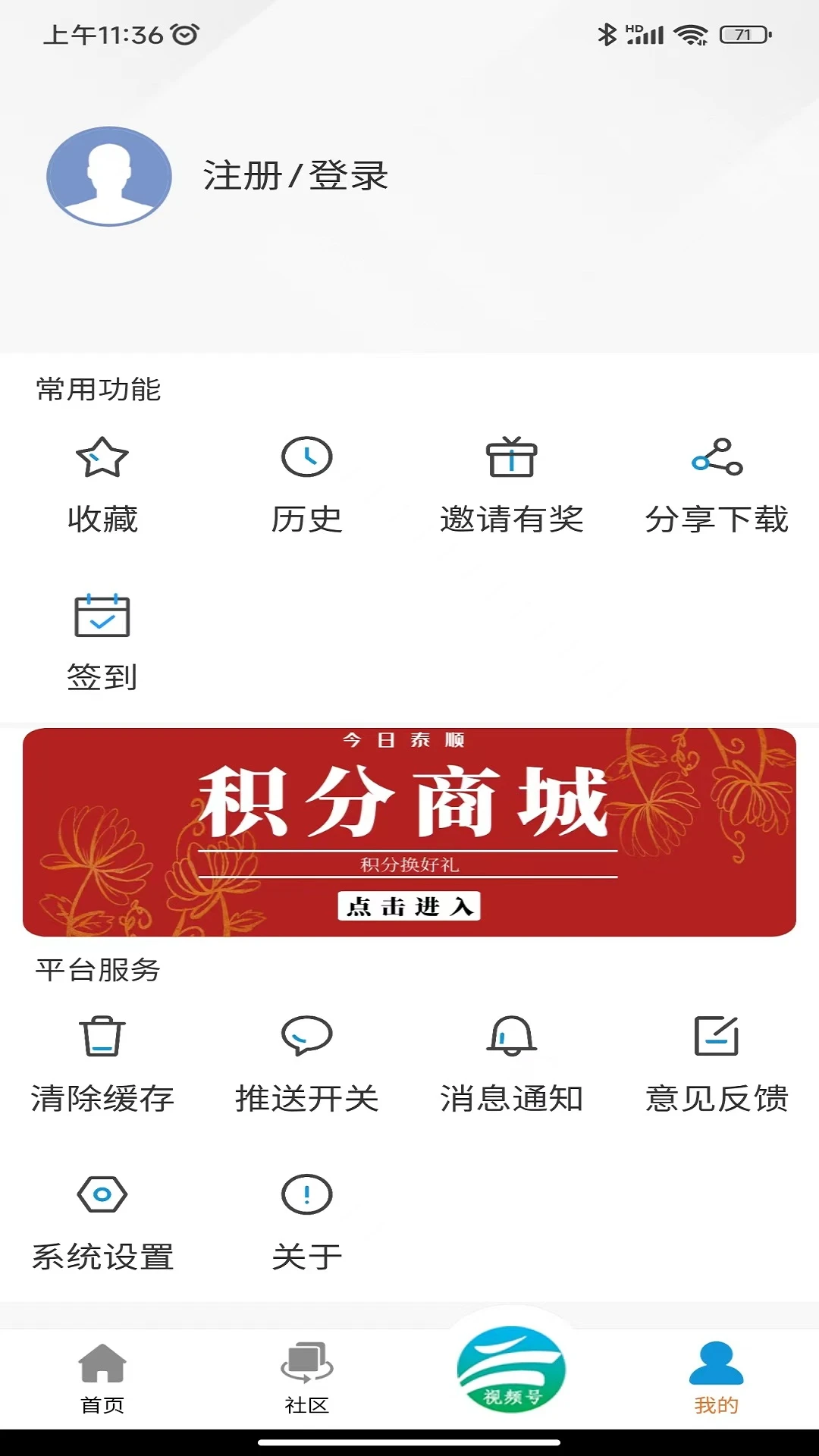Switch to the 社区 tab
The width and height of the screenshot is (819, 1456).
307,1378
